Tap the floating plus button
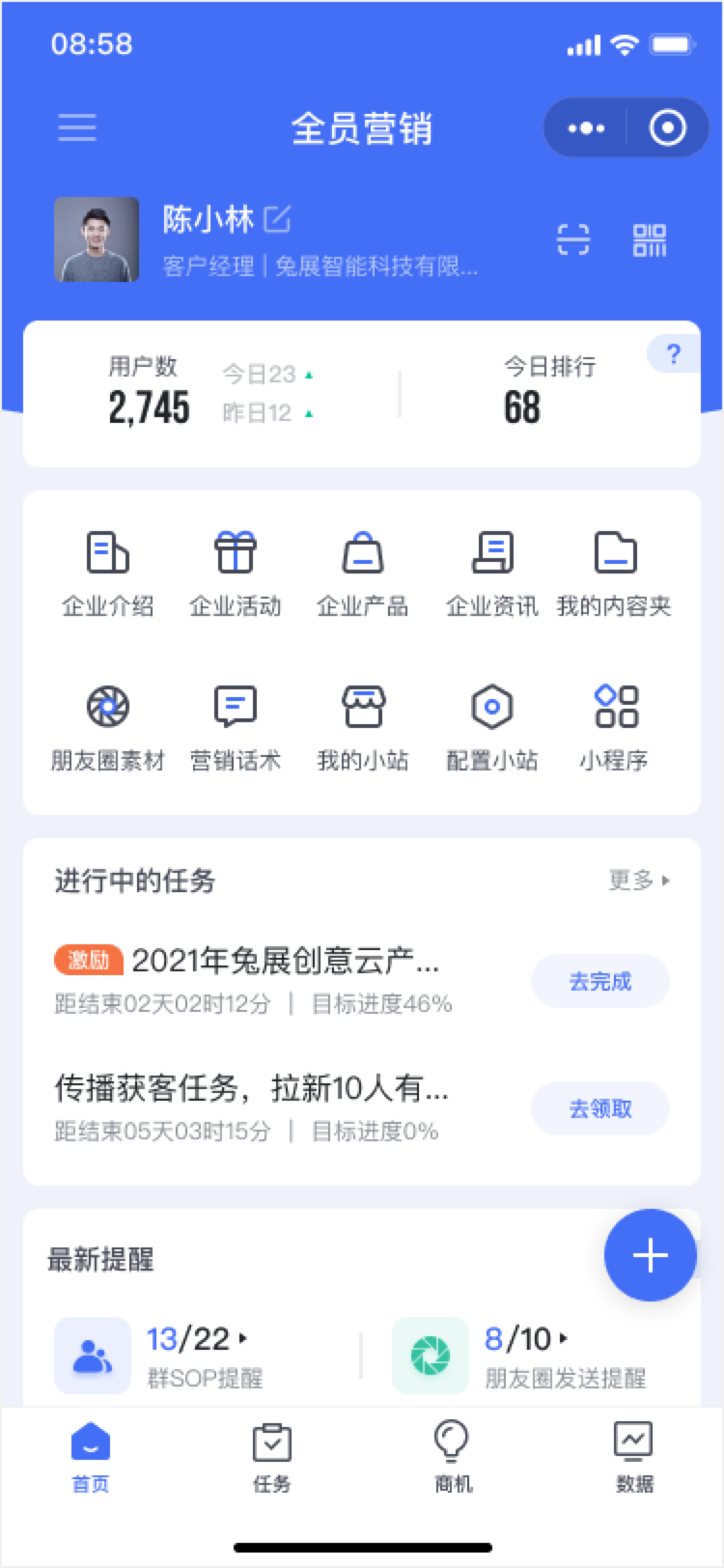The image size is (724, 1568). point(651,1255)
